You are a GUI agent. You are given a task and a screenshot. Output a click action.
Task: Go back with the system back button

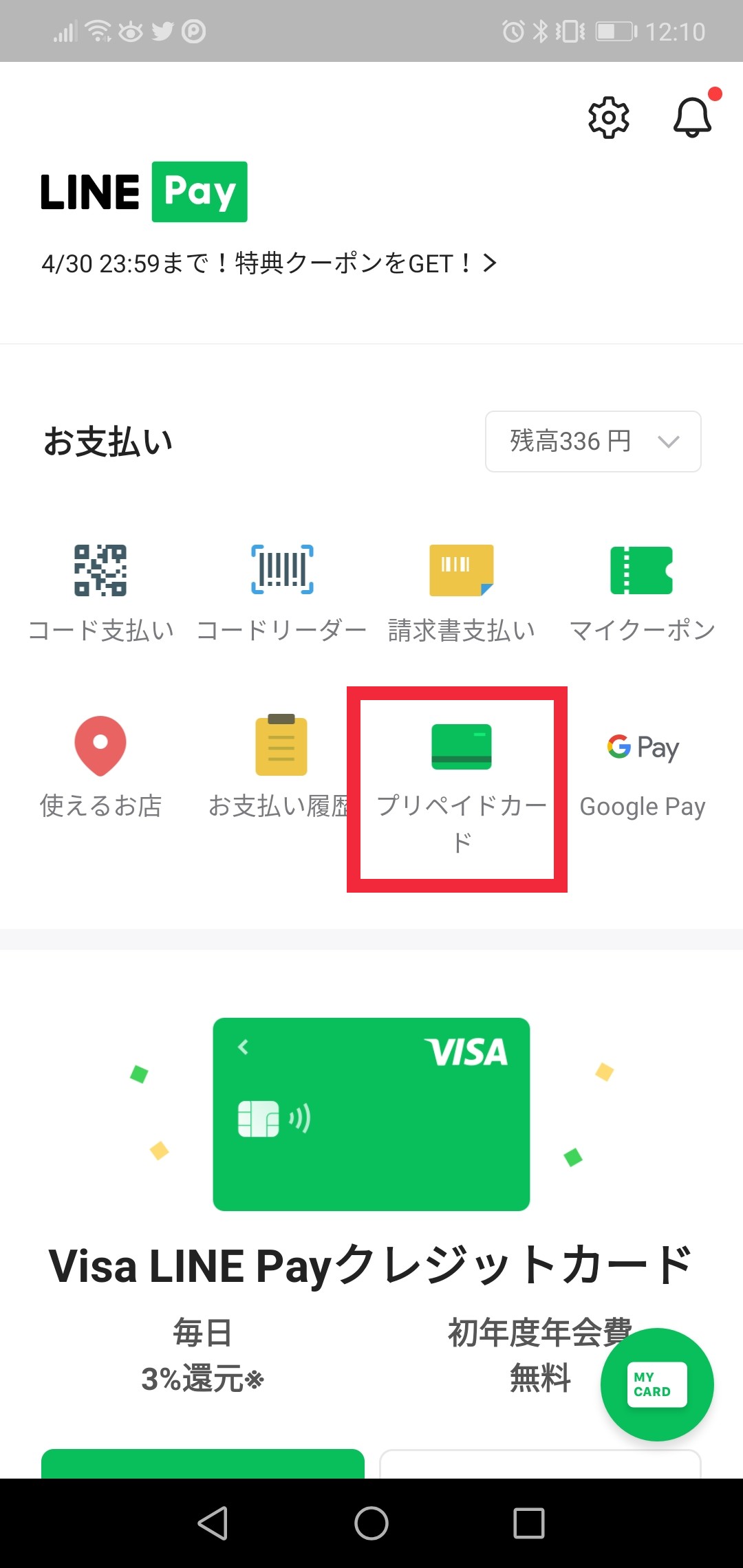point(213,1523)
